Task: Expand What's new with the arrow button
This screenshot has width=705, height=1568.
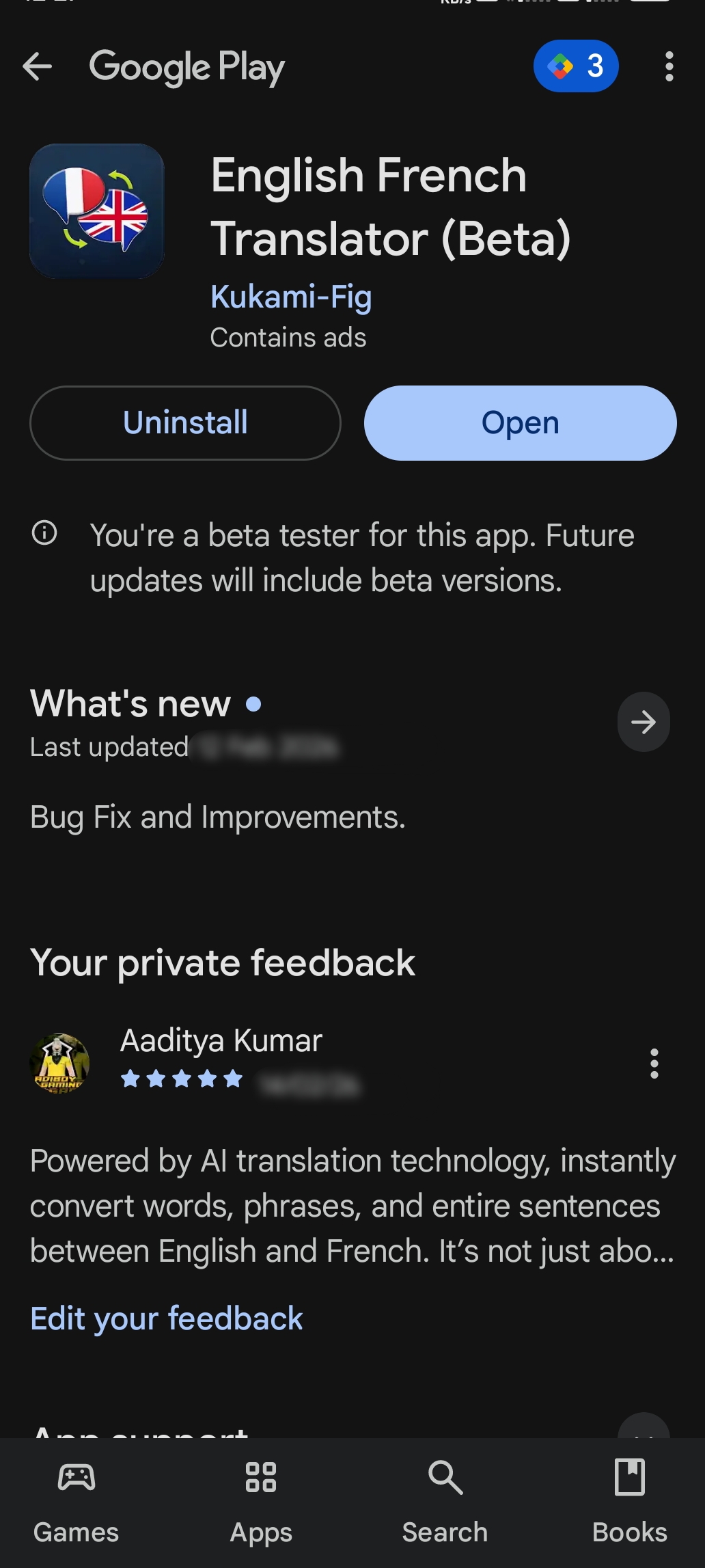Action: coord(643,721)
